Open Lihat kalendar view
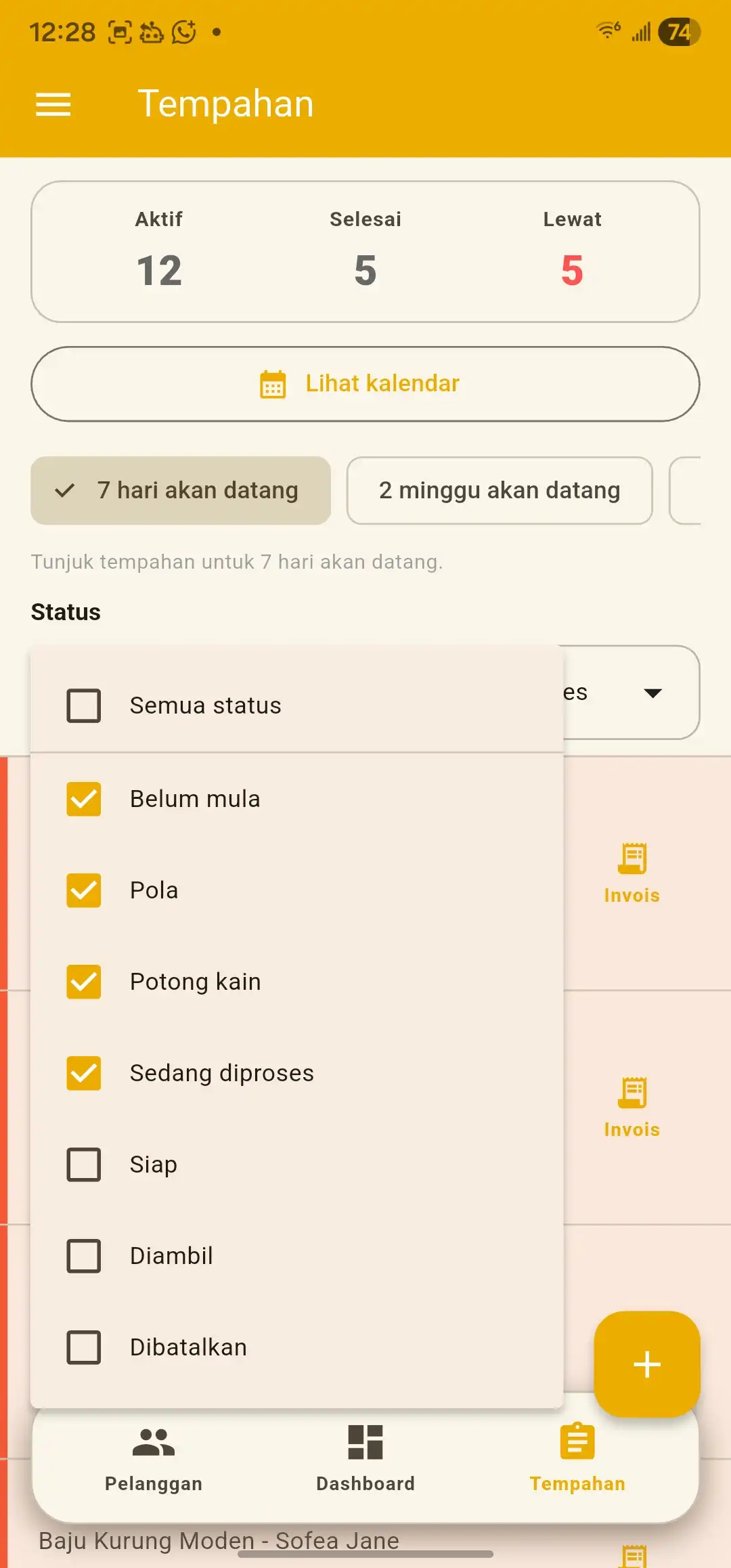 pyautogui.click(x=365, y=384)
